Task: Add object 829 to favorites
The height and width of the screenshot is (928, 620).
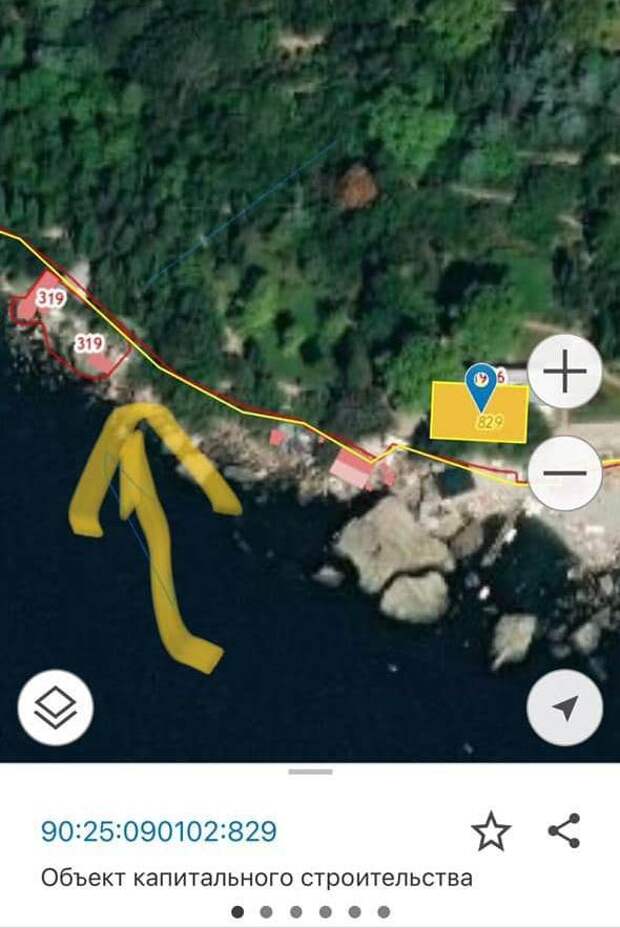Action: (x=491, y=832)
